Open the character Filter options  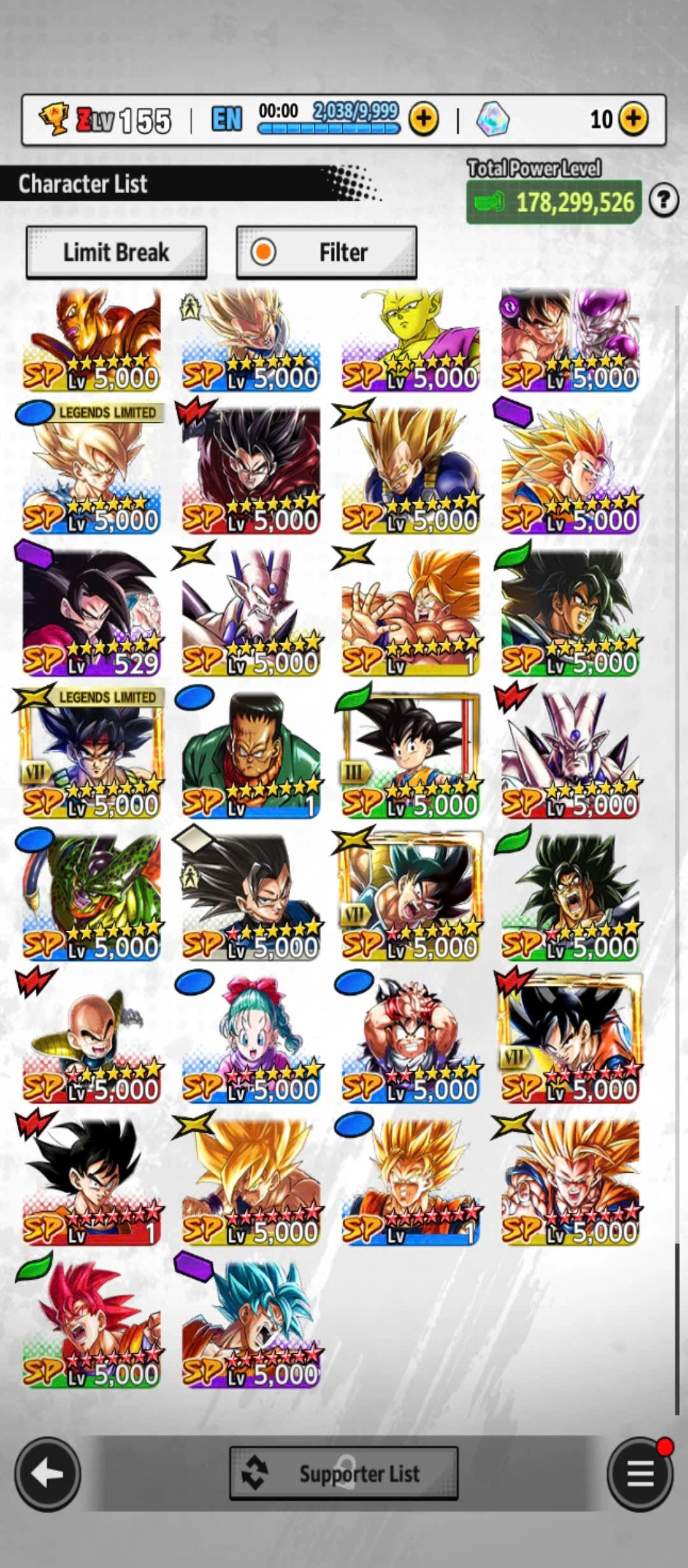pyautogui.click(x=326, y=252)
